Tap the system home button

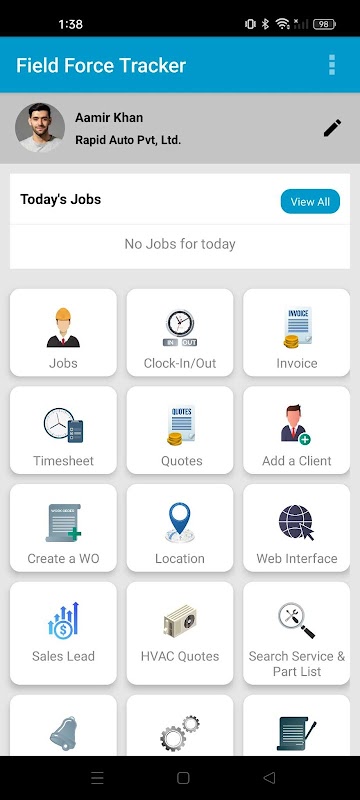[183, 778]
